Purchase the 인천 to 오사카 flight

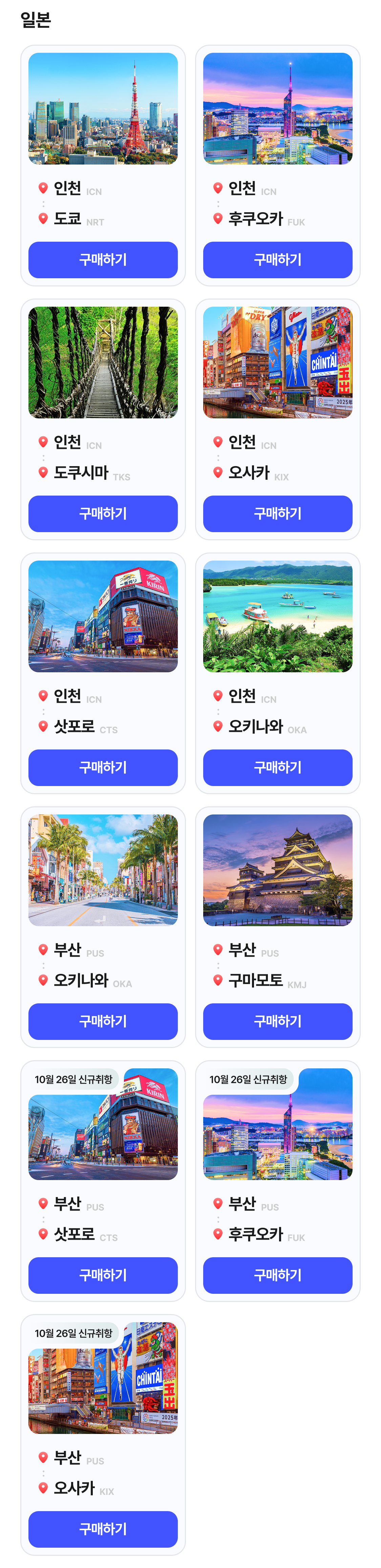coord(277,514)
